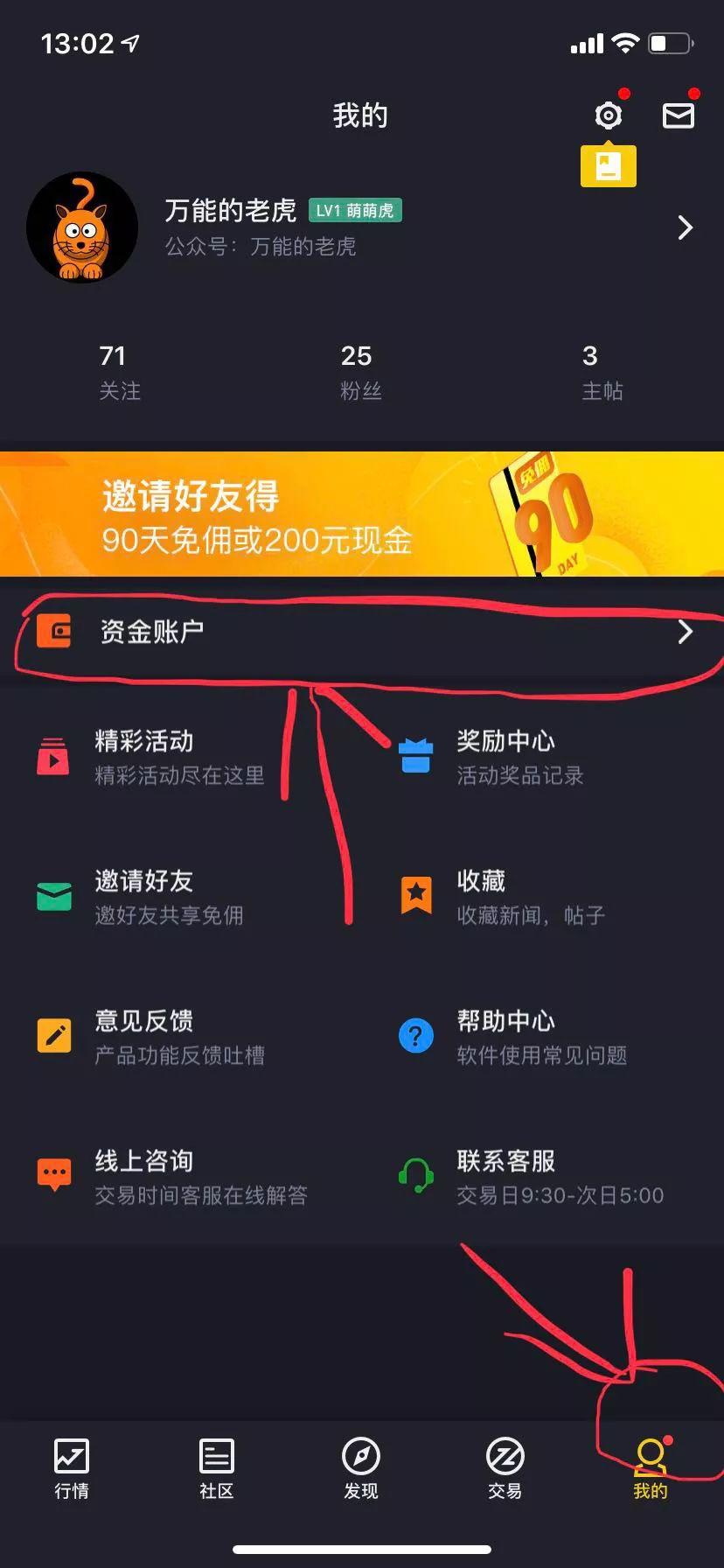Open 意见反馈 feedback
The width and height of the screenshot is (724, 1568).
click(178, 1037)
